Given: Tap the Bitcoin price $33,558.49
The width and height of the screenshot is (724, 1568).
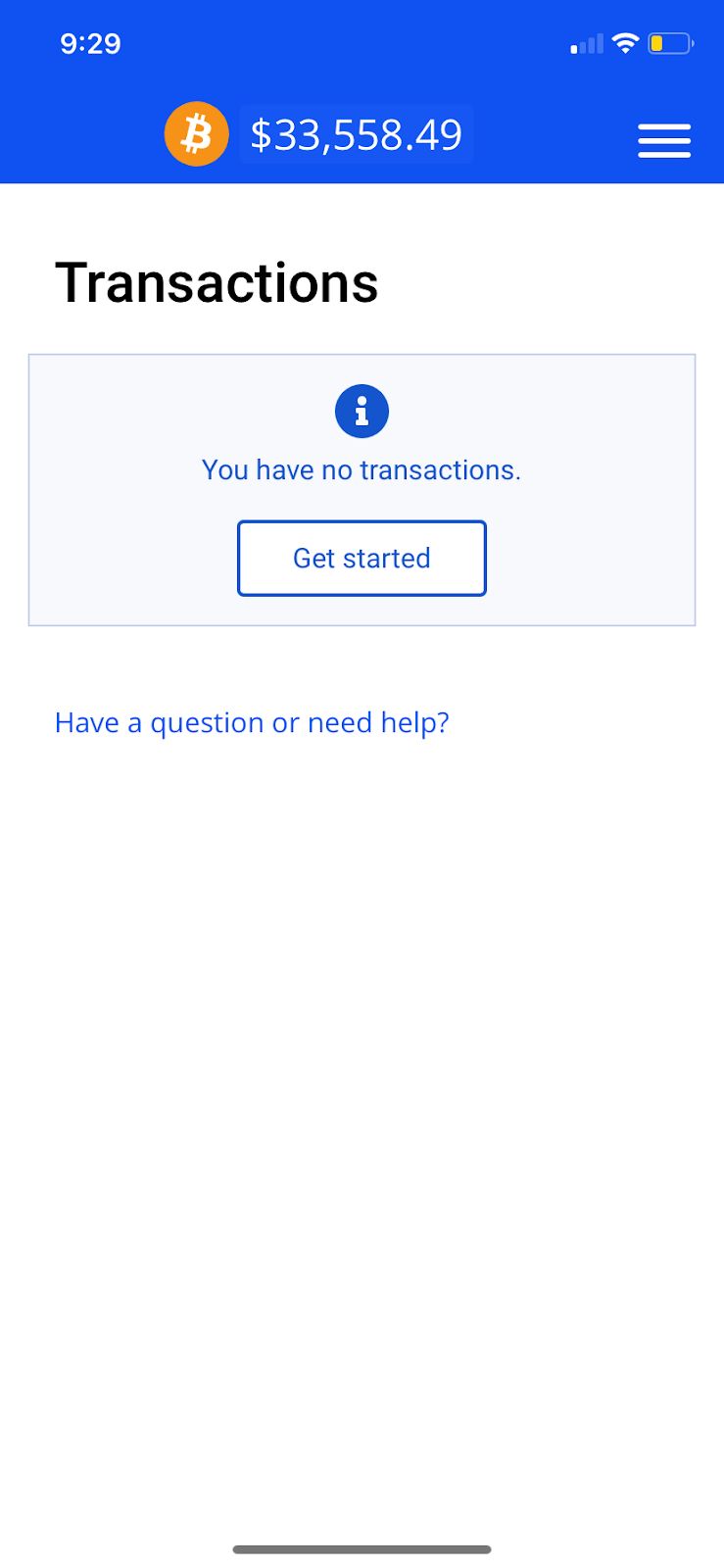Looking at the screenshot, I should [x=356, y=135].
